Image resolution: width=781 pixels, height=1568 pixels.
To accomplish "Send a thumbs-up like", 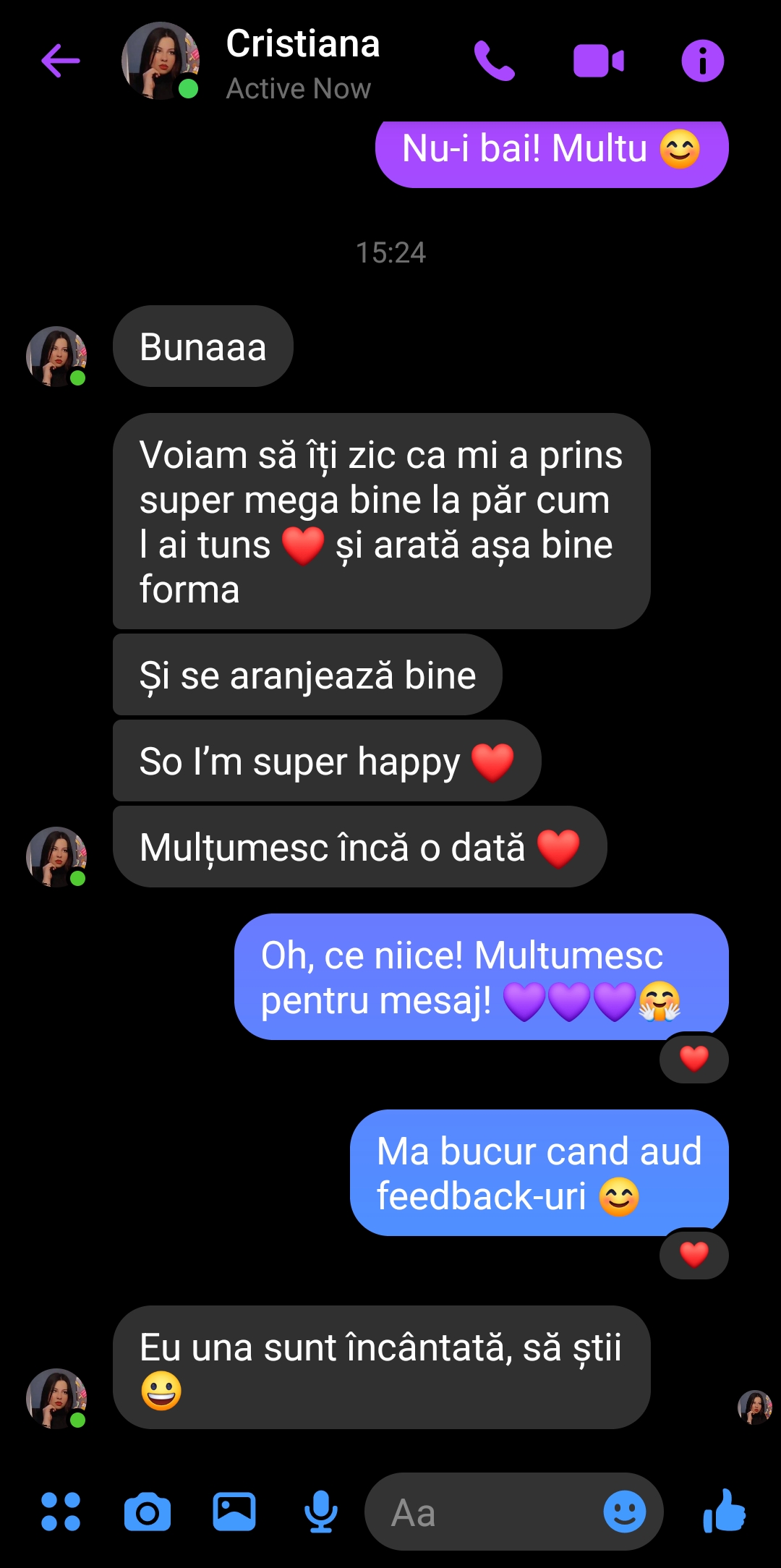I will coord(724,1512).
